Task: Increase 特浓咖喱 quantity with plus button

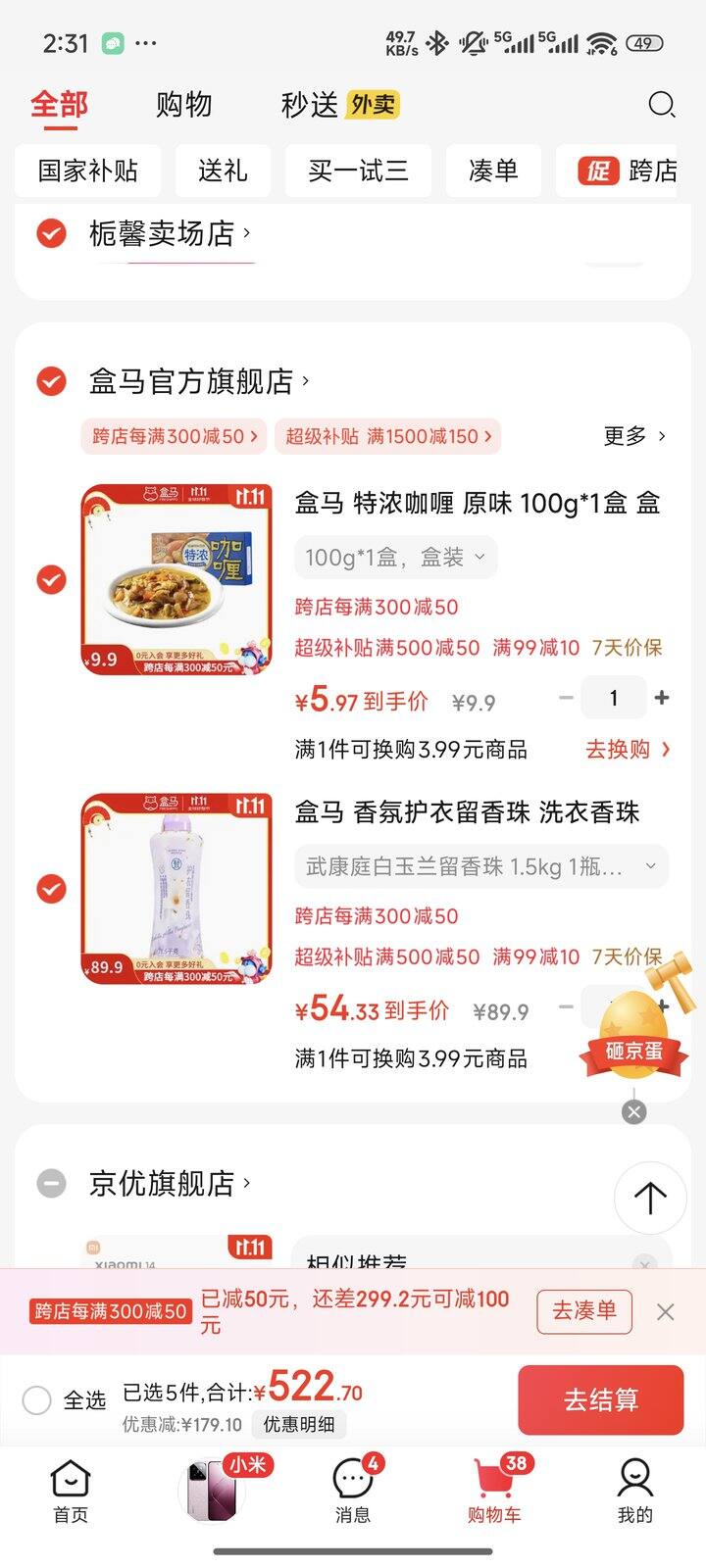Action: [x=662, y=698]
